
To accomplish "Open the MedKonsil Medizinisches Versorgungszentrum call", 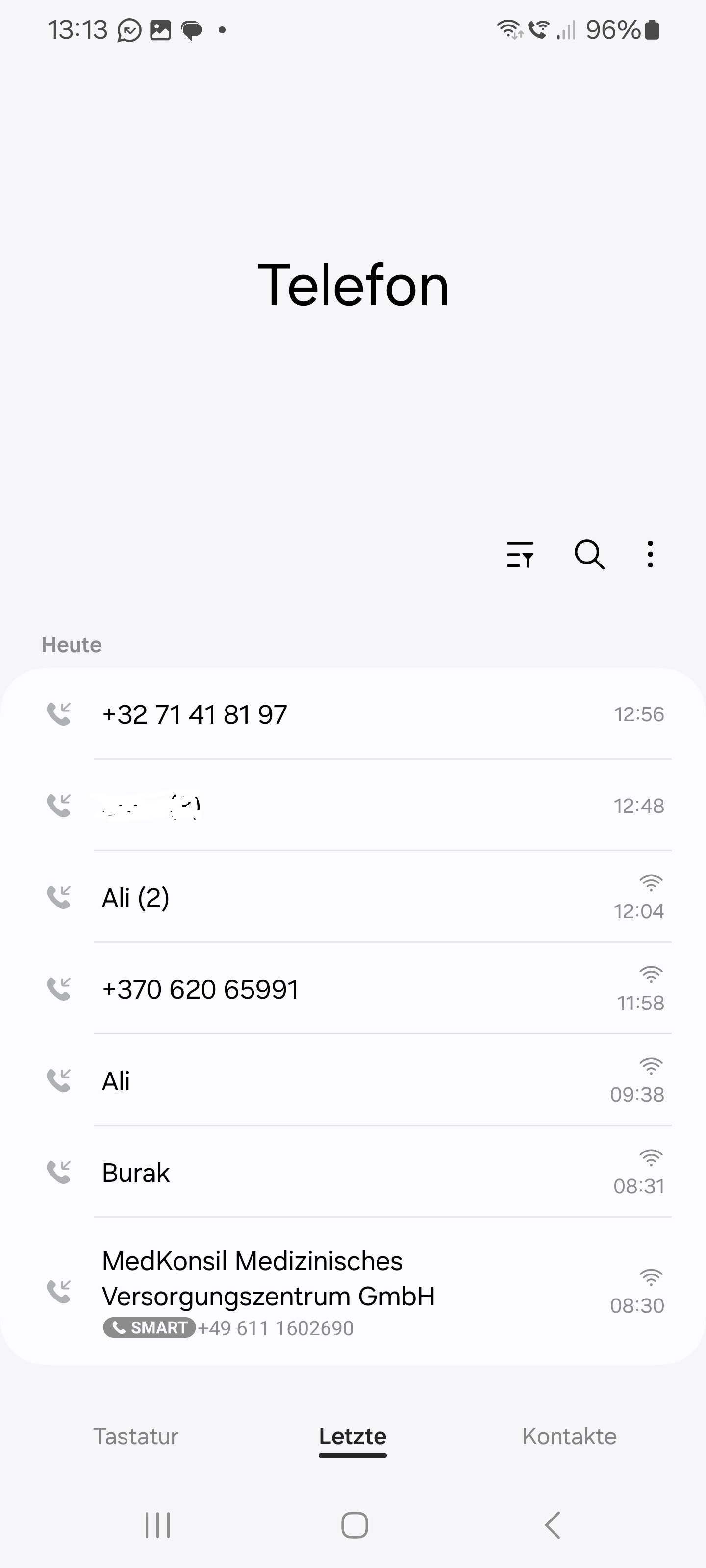I will (x=353, y=1291).
